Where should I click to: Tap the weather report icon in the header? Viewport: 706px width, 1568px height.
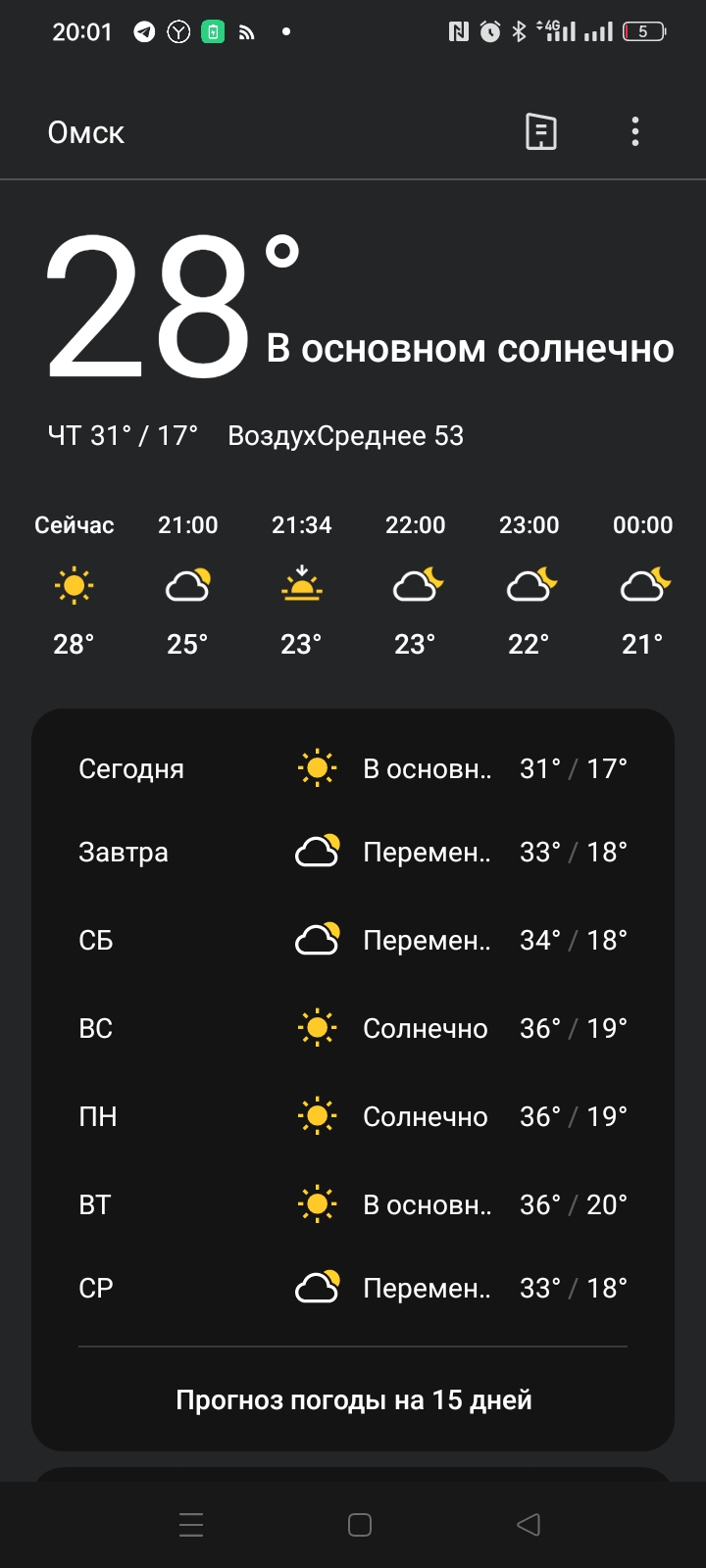coord(539,131)
